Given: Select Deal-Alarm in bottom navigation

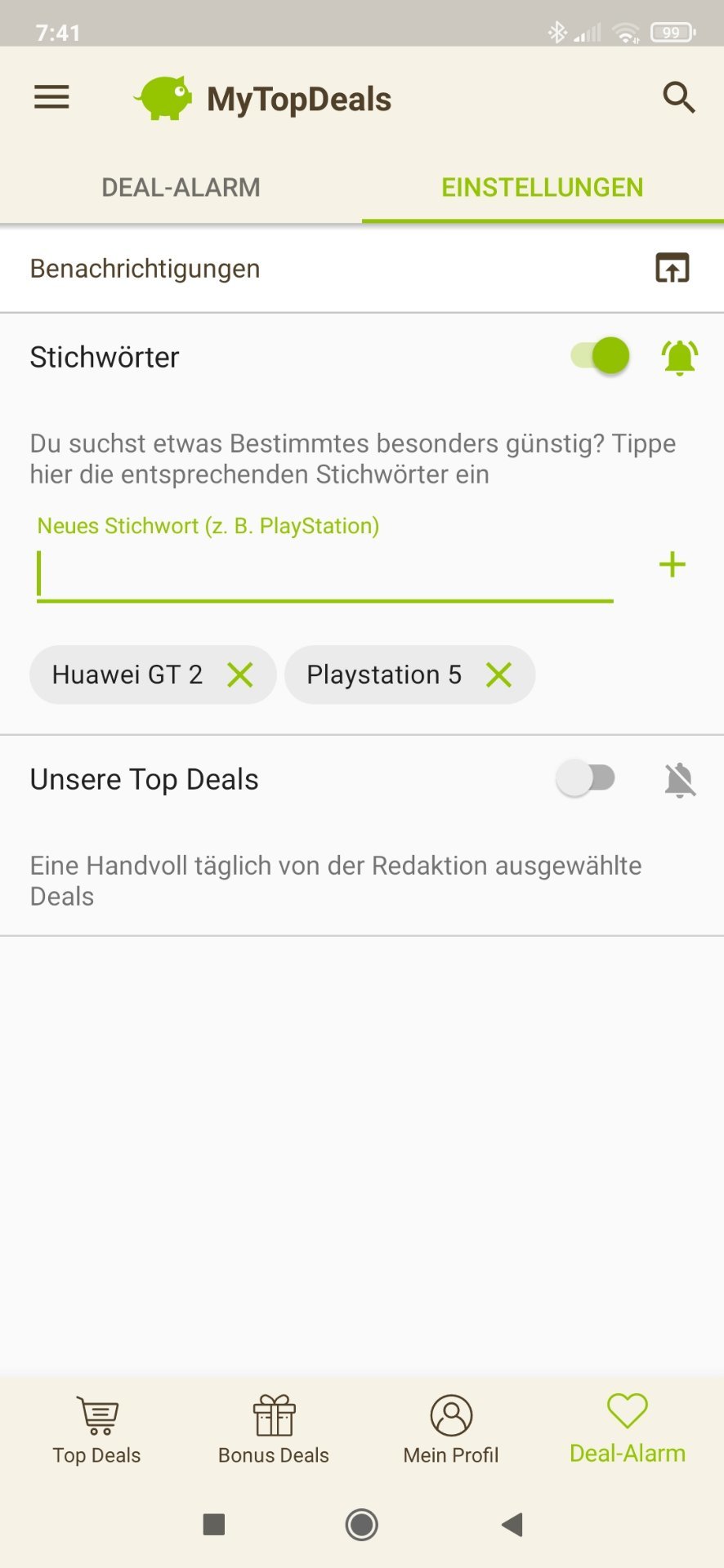Looking at the screenshot, I should [627, 1429].
